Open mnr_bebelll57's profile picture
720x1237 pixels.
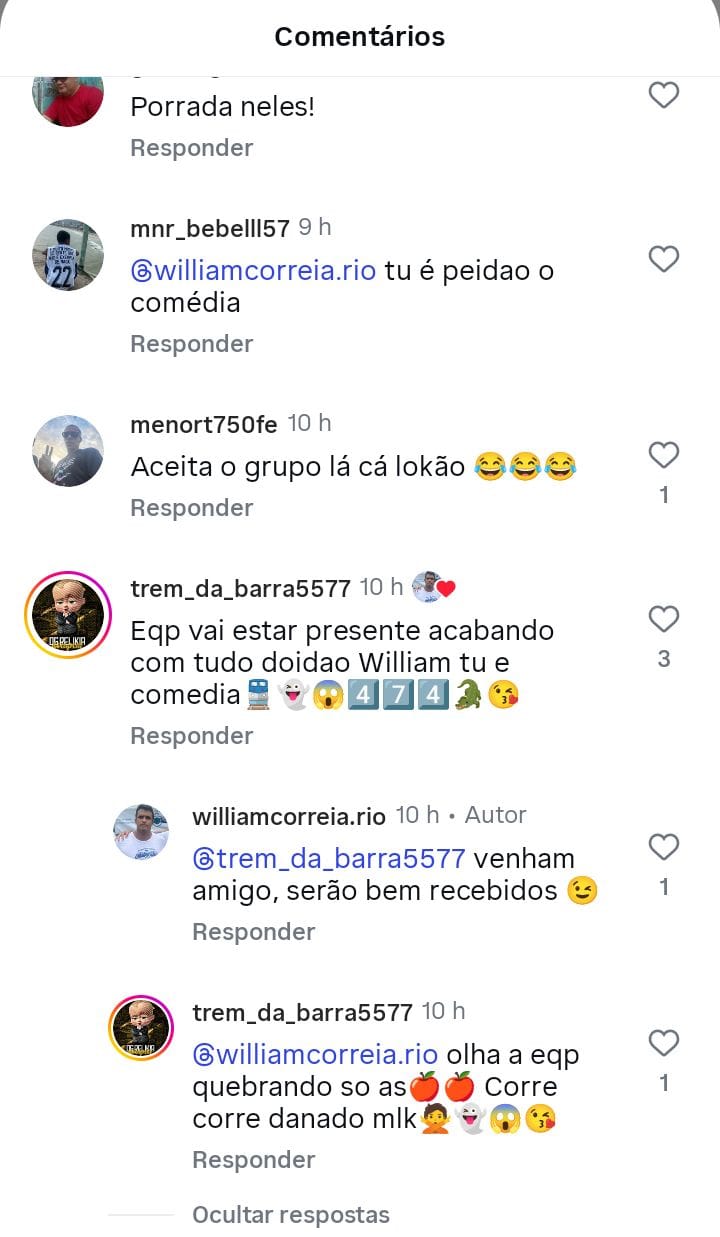(68, 255)
